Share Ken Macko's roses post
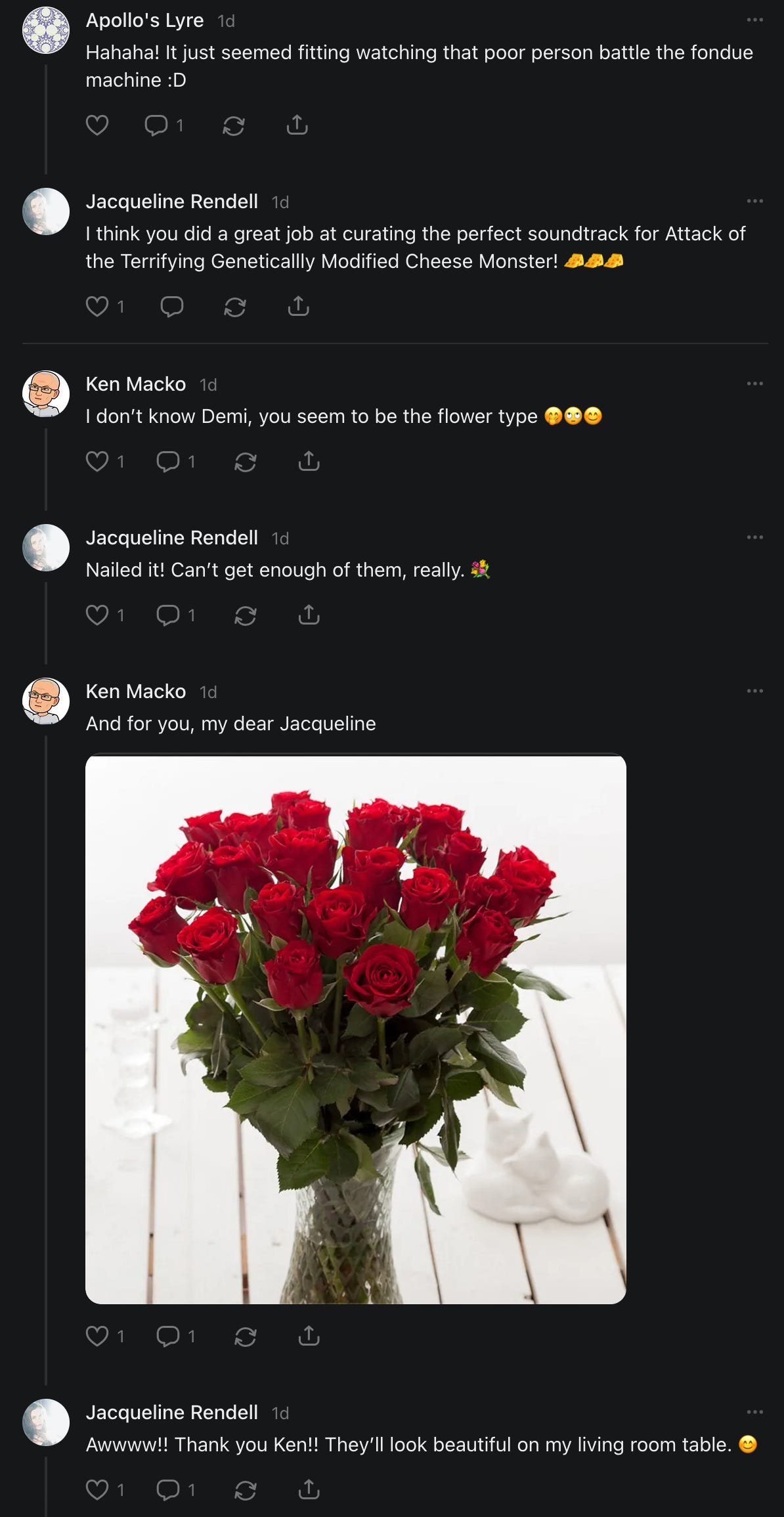Screen dimensions: 784x1517 [309, 1336]
